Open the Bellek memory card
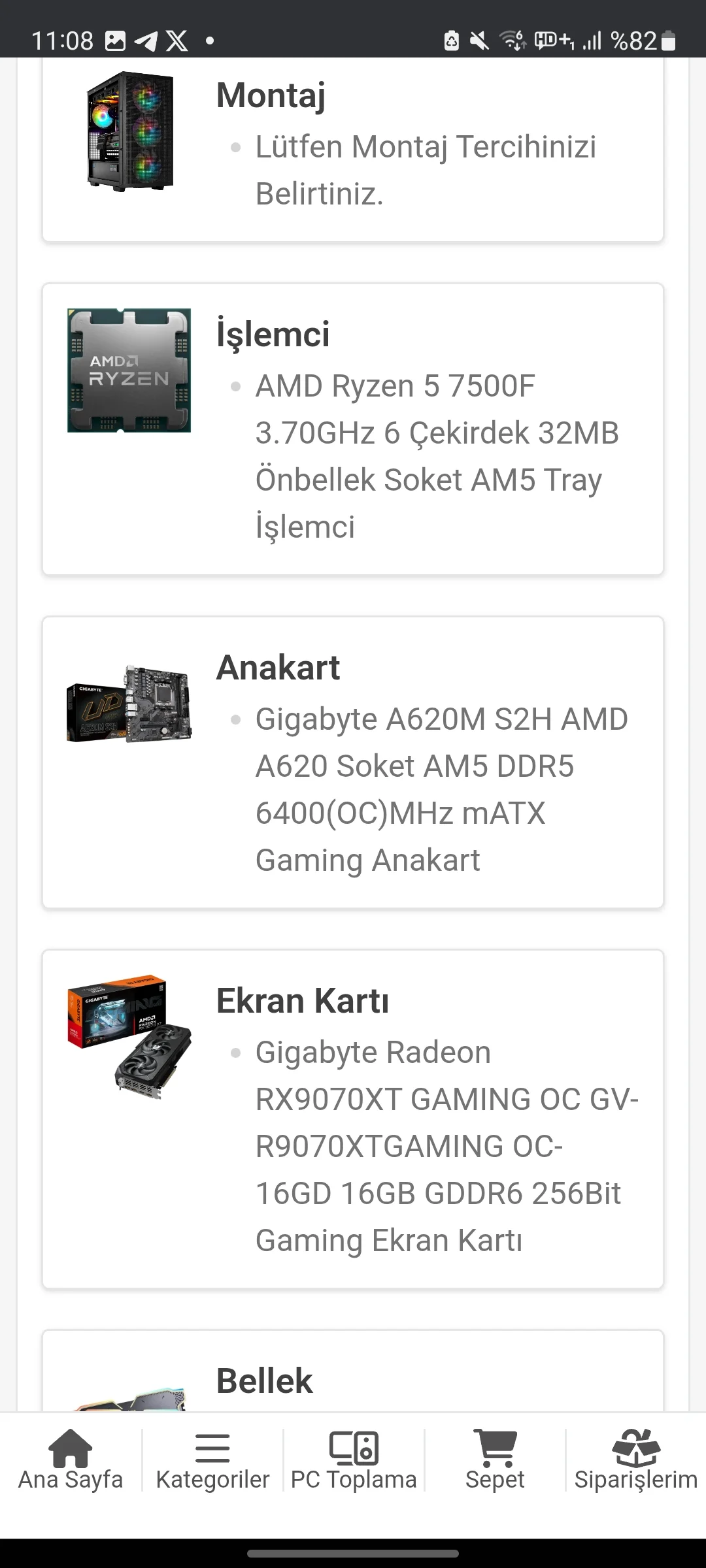The height and width of the screenshot is (1568, 706). tap(353, 1375)
